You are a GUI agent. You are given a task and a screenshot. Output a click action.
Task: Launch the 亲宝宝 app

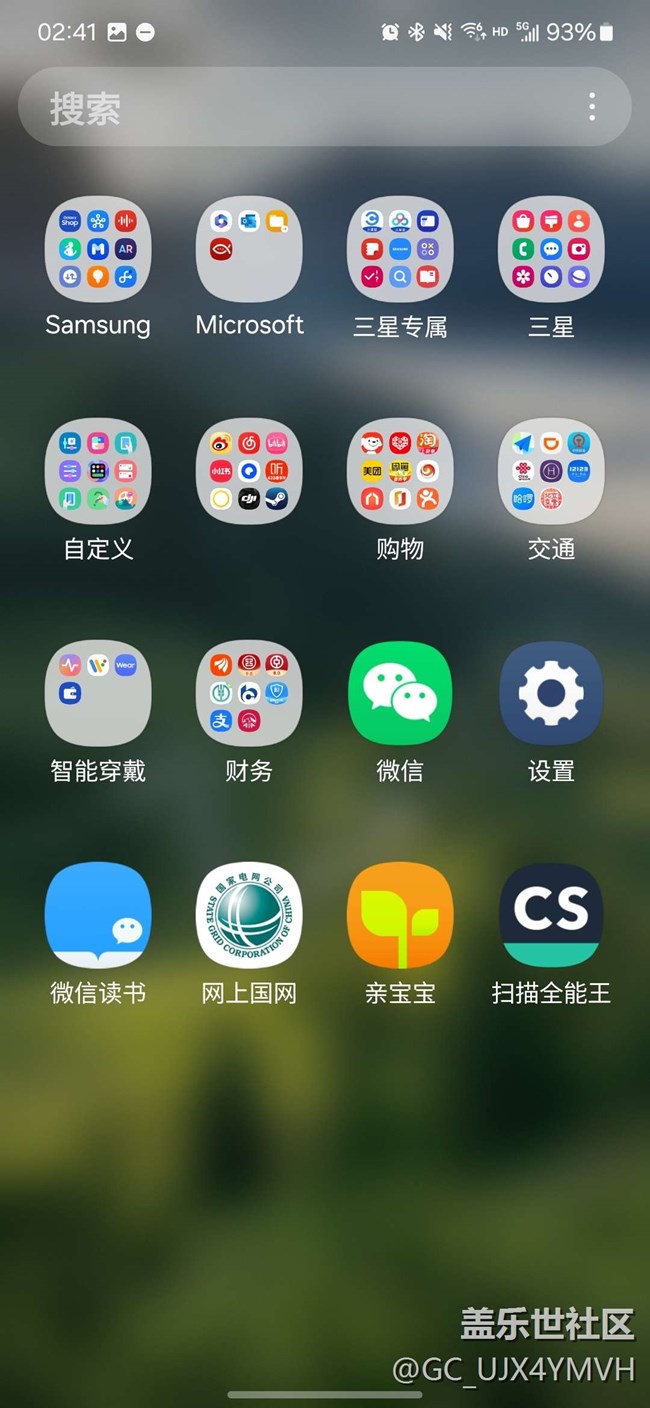[x=400, y=915]
